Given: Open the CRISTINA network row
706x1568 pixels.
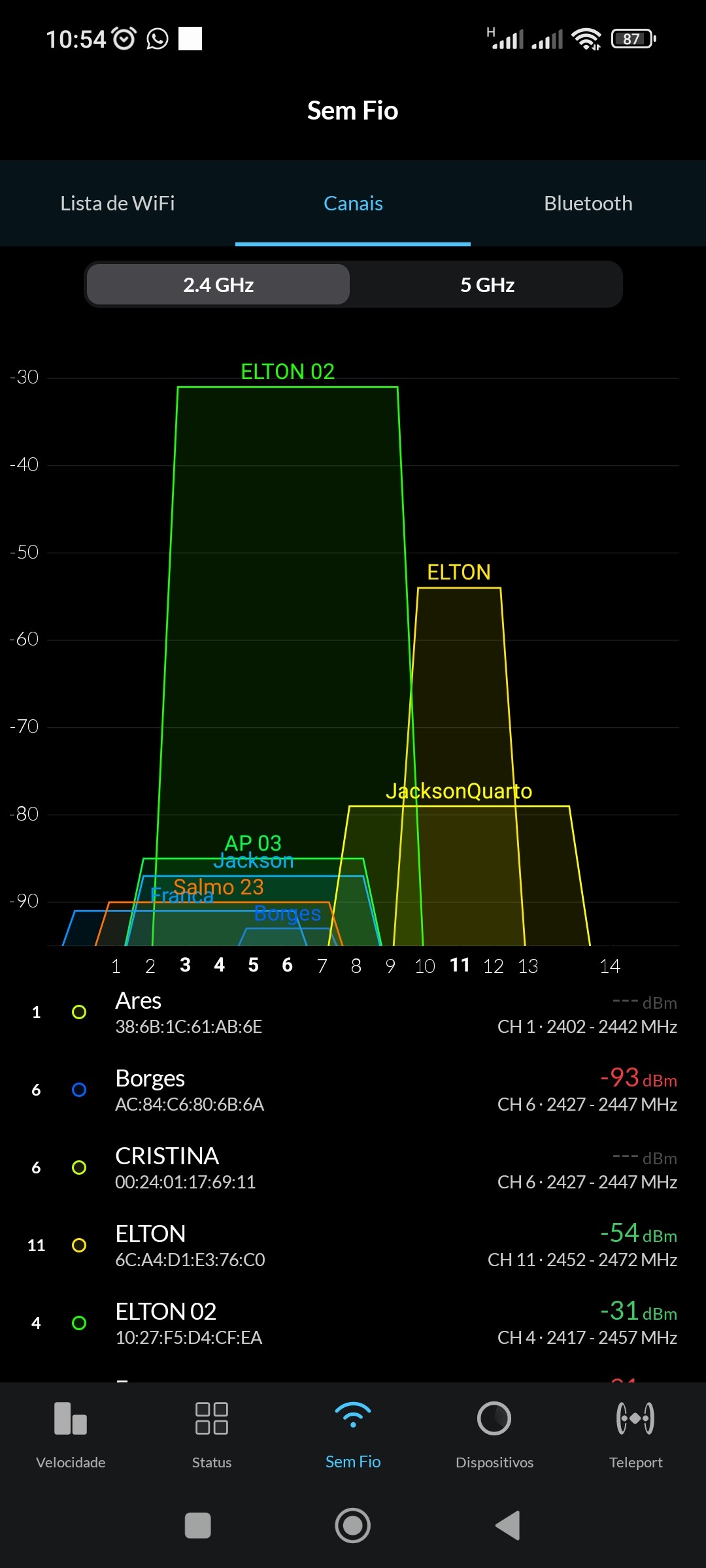Looking at the screenshot, I should click(353, 1168).
